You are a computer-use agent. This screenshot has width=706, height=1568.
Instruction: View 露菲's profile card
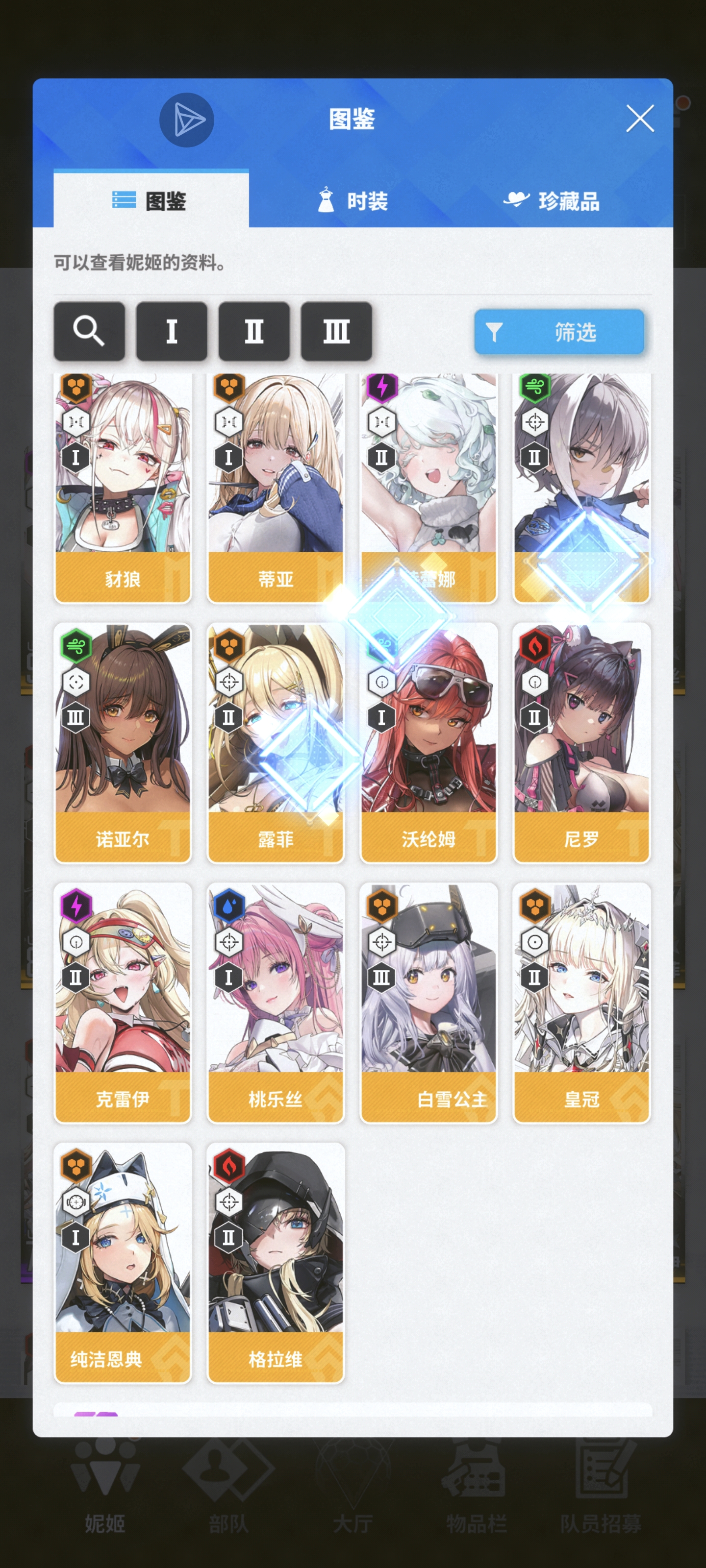(276, 743)
